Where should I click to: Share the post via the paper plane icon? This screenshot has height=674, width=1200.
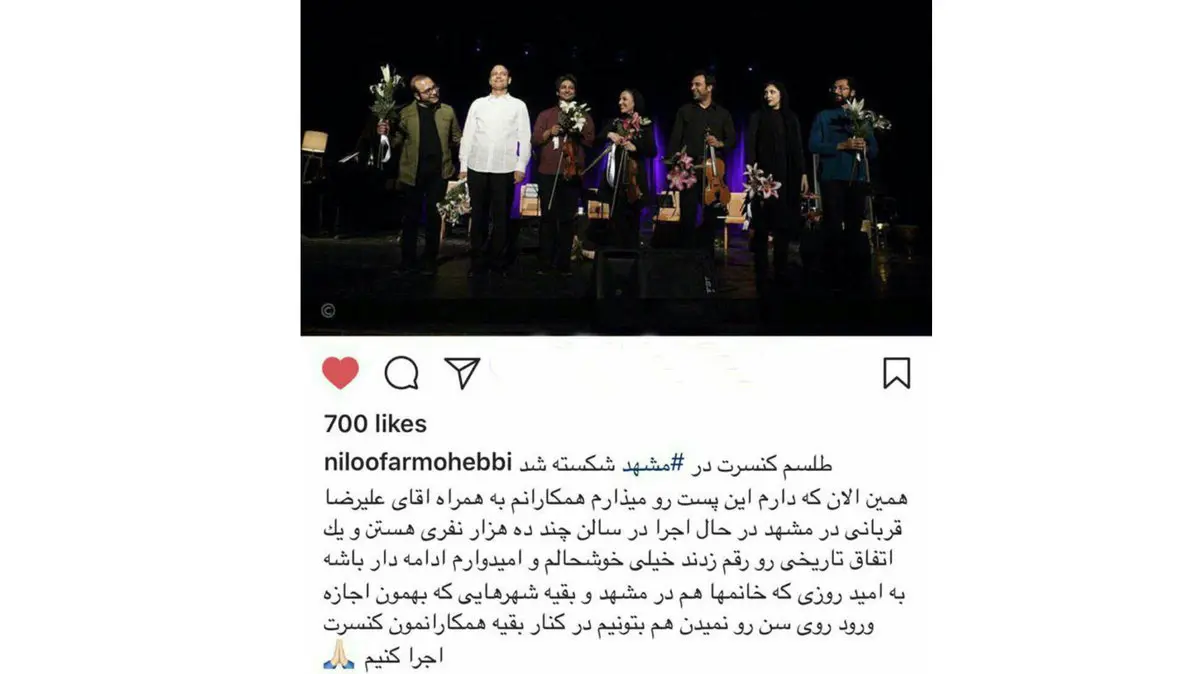pos(461,372)
